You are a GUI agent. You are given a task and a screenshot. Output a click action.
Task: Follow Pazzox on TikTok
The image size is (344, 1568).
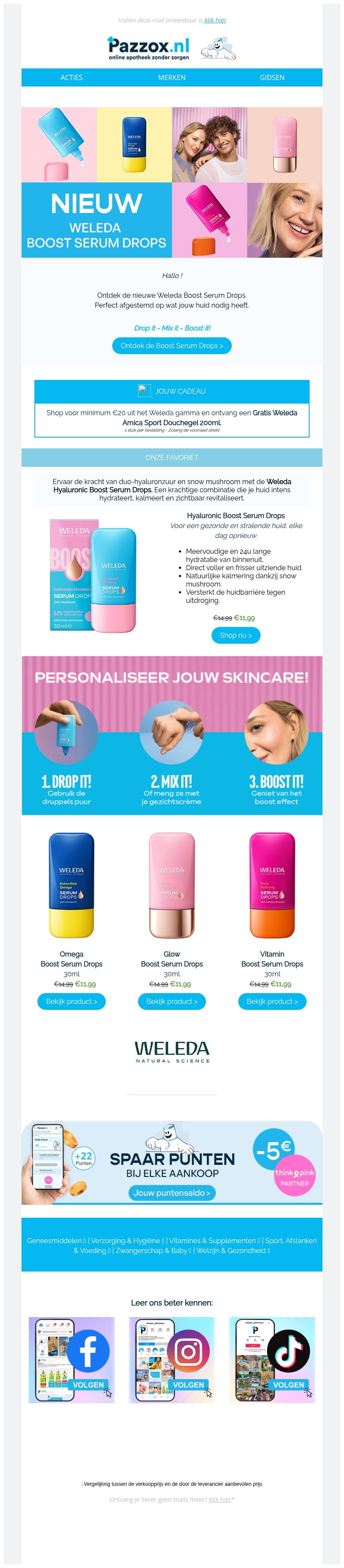272,1360
